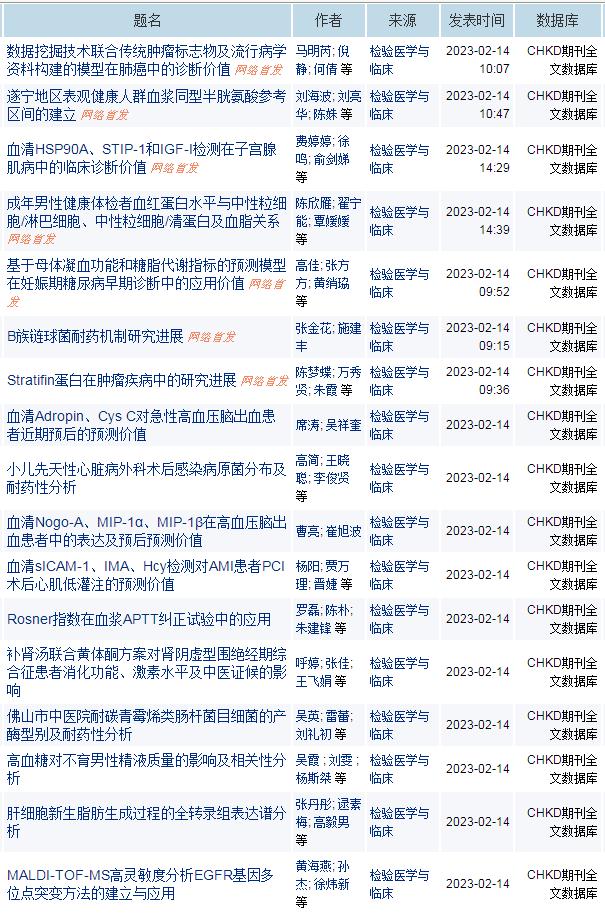Open source 检验医学与临床 for the Rosner指数 row
Screen dimensions: 605x914
[399, 618]
